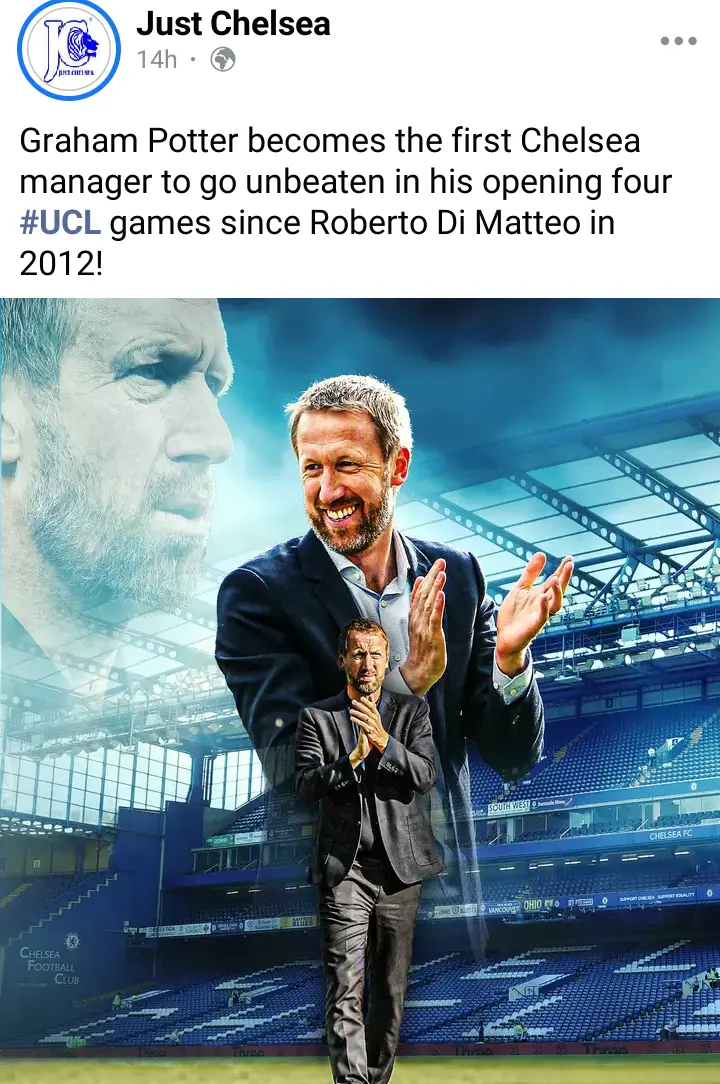Open the Just Chelsea page name

pyautogui.click(x=233, y=23)
